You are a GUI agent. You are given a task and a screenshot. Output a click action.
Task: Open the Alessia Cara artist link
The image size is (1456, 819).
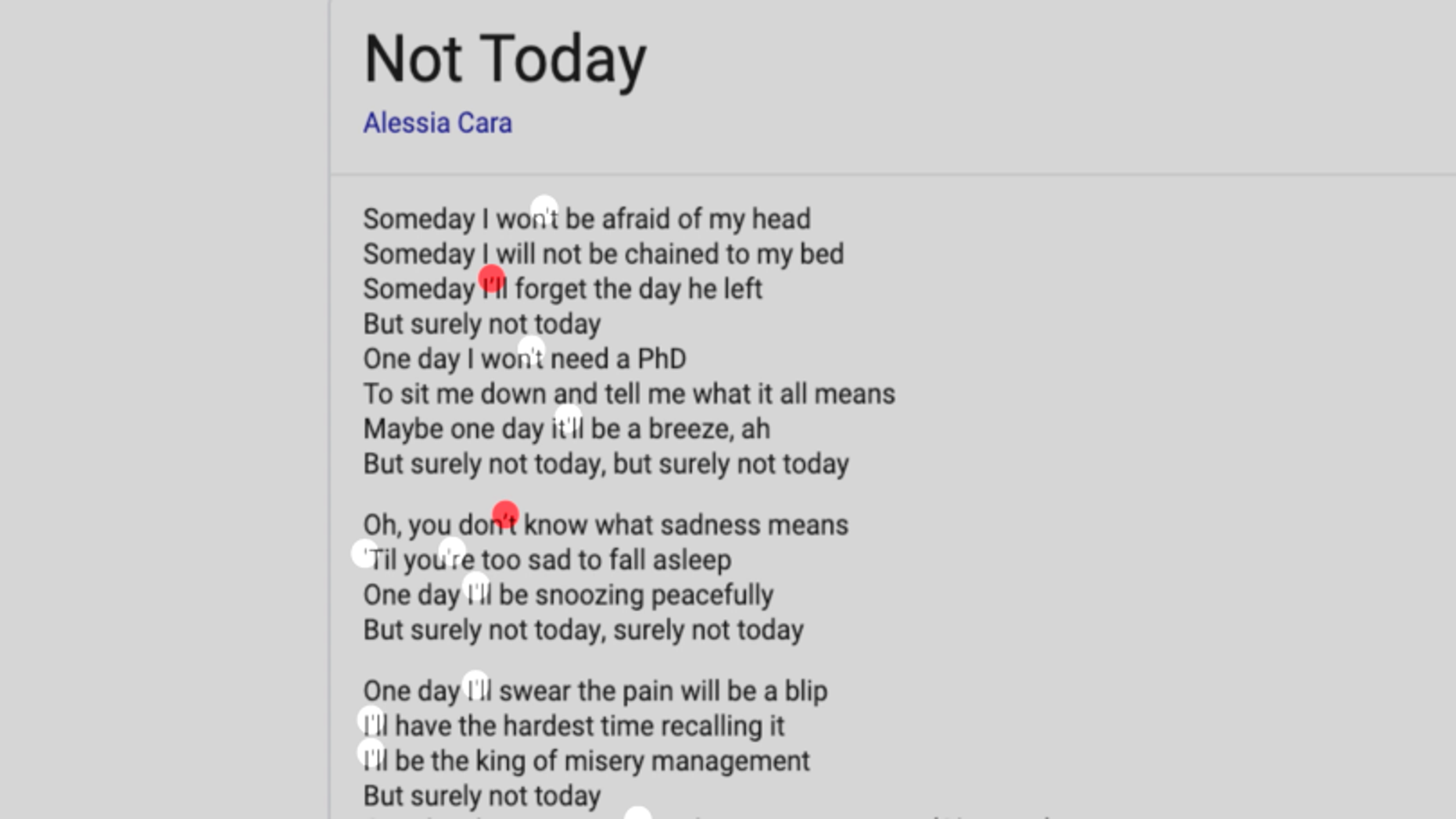pos(437,123)
